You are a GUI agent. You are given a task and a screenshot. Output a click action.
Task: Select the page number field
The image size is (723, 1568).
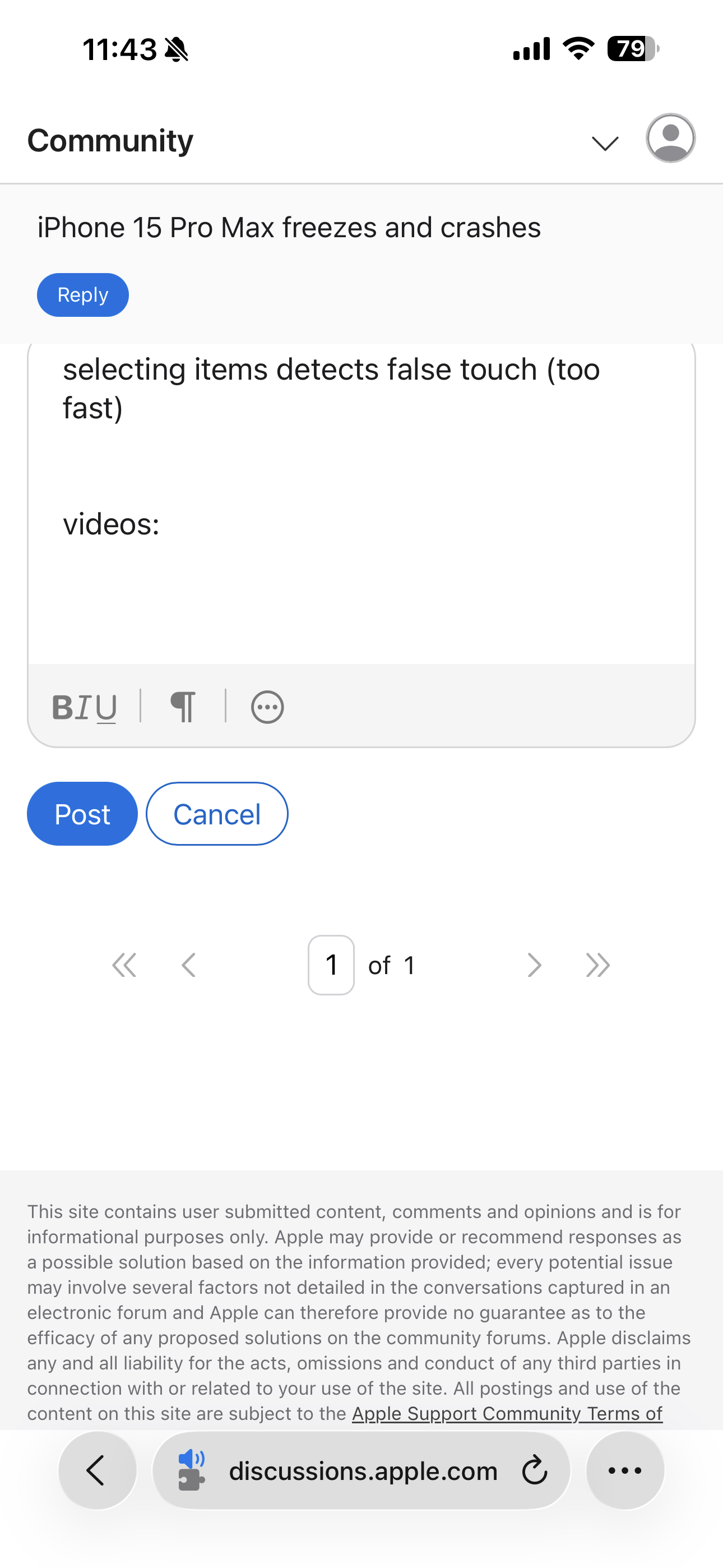pyautogui.click(x=331, y=965)
